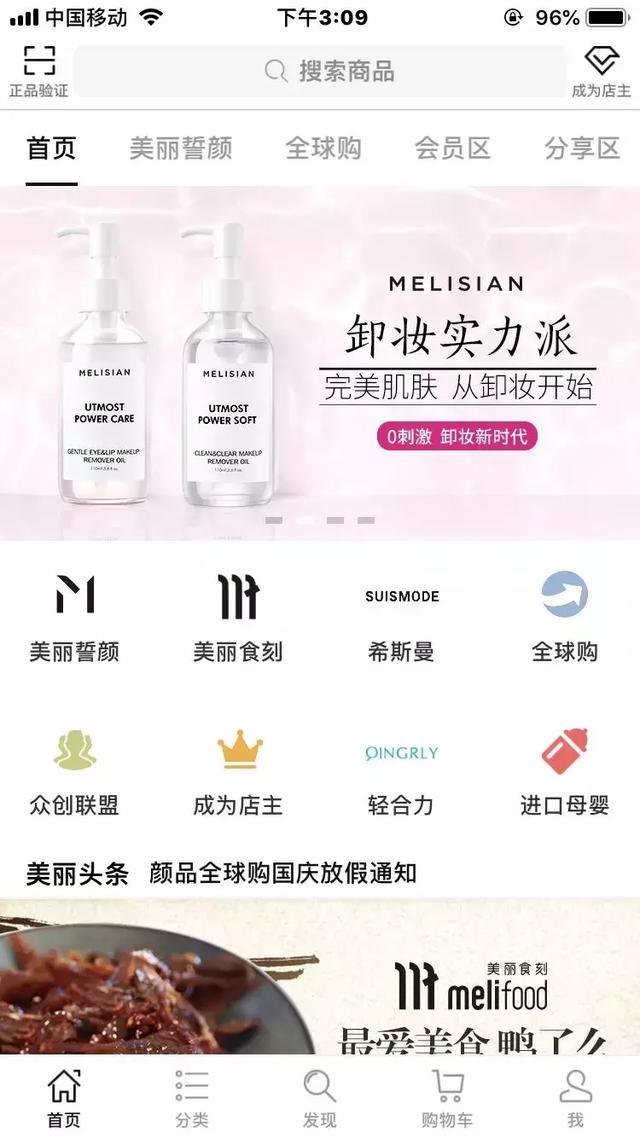Open the 全球购 shortcut in grid
The width and height of the screenshot is (640, 1138).
564,617
